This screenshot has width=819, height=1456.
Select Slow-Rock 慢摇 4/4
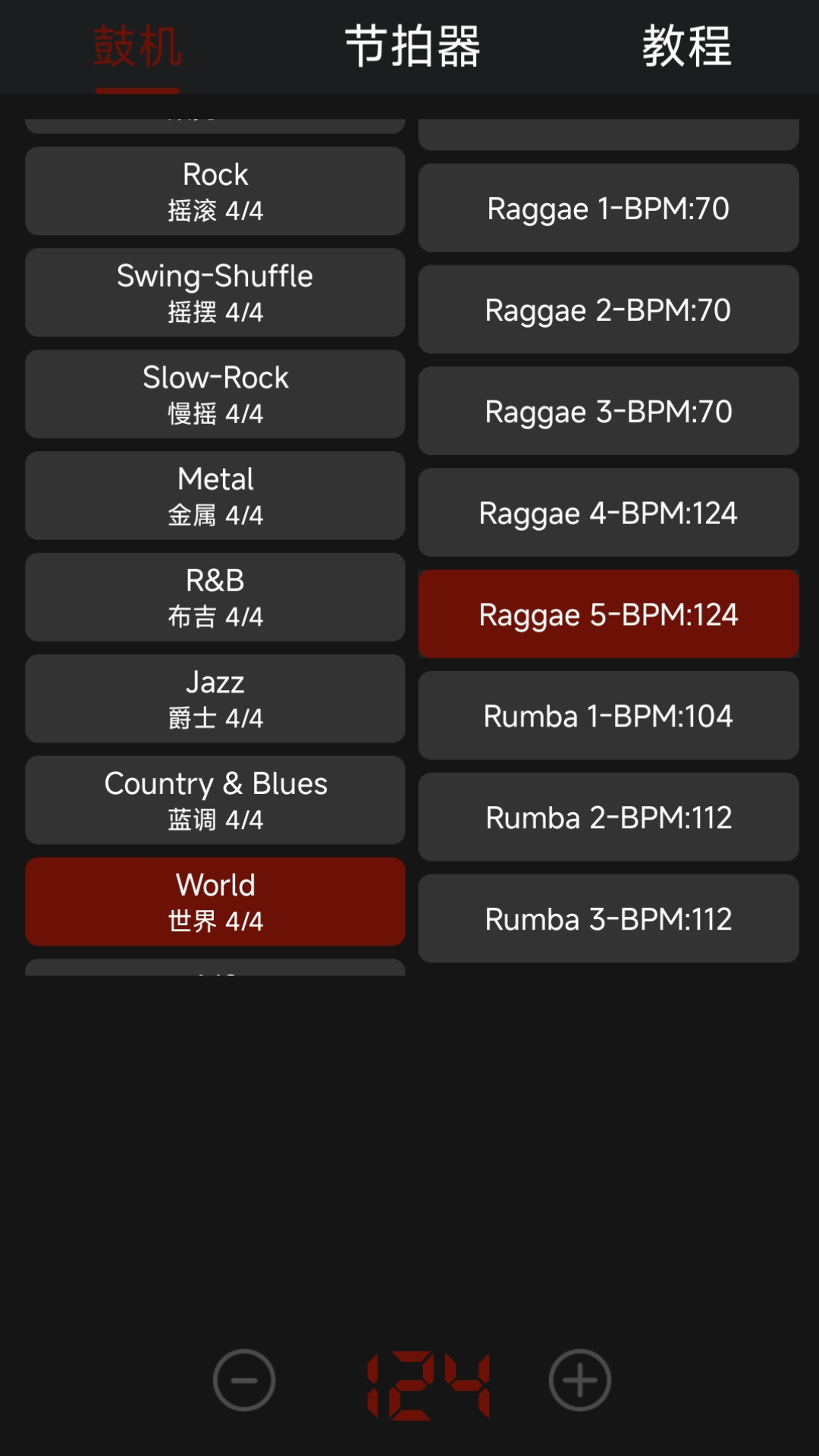[215, 394]
